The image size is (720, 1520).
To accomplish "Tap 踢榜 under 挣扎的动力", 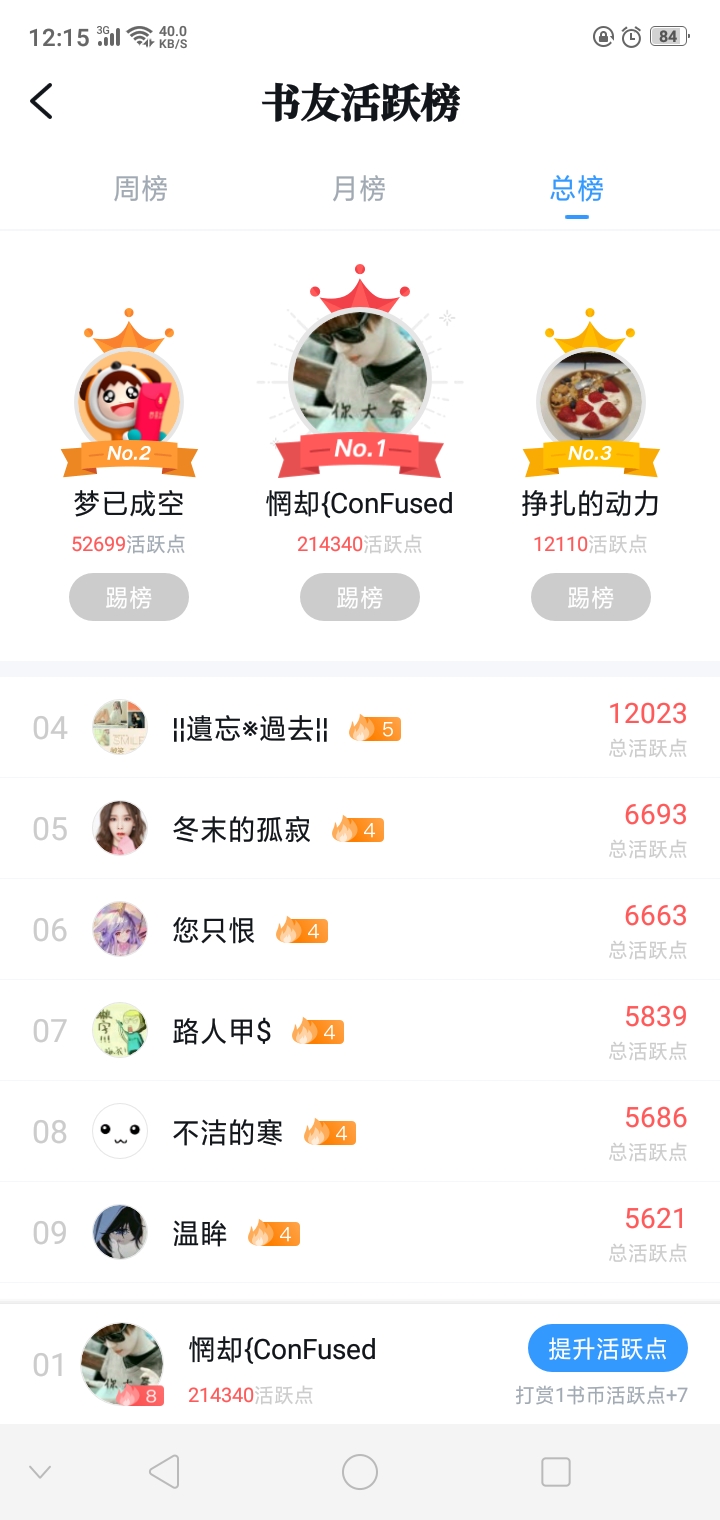I will click(590, 598).
